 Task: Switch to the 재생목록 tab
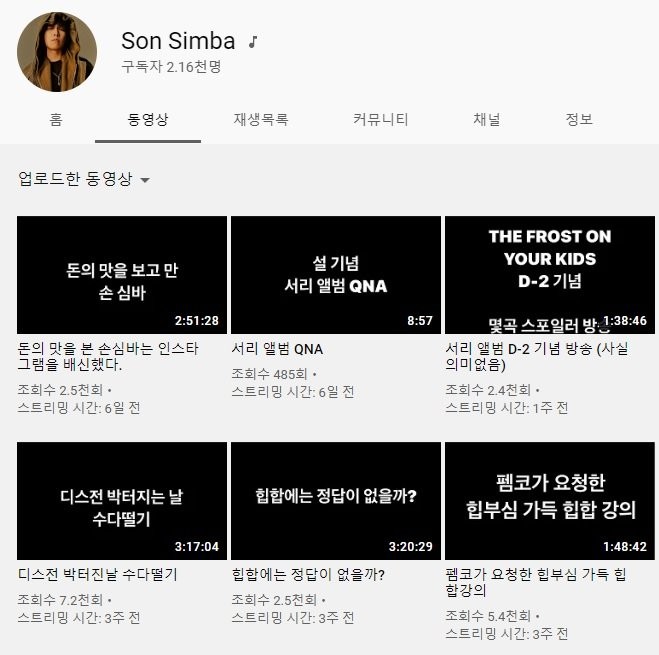(x=261, y=120)
